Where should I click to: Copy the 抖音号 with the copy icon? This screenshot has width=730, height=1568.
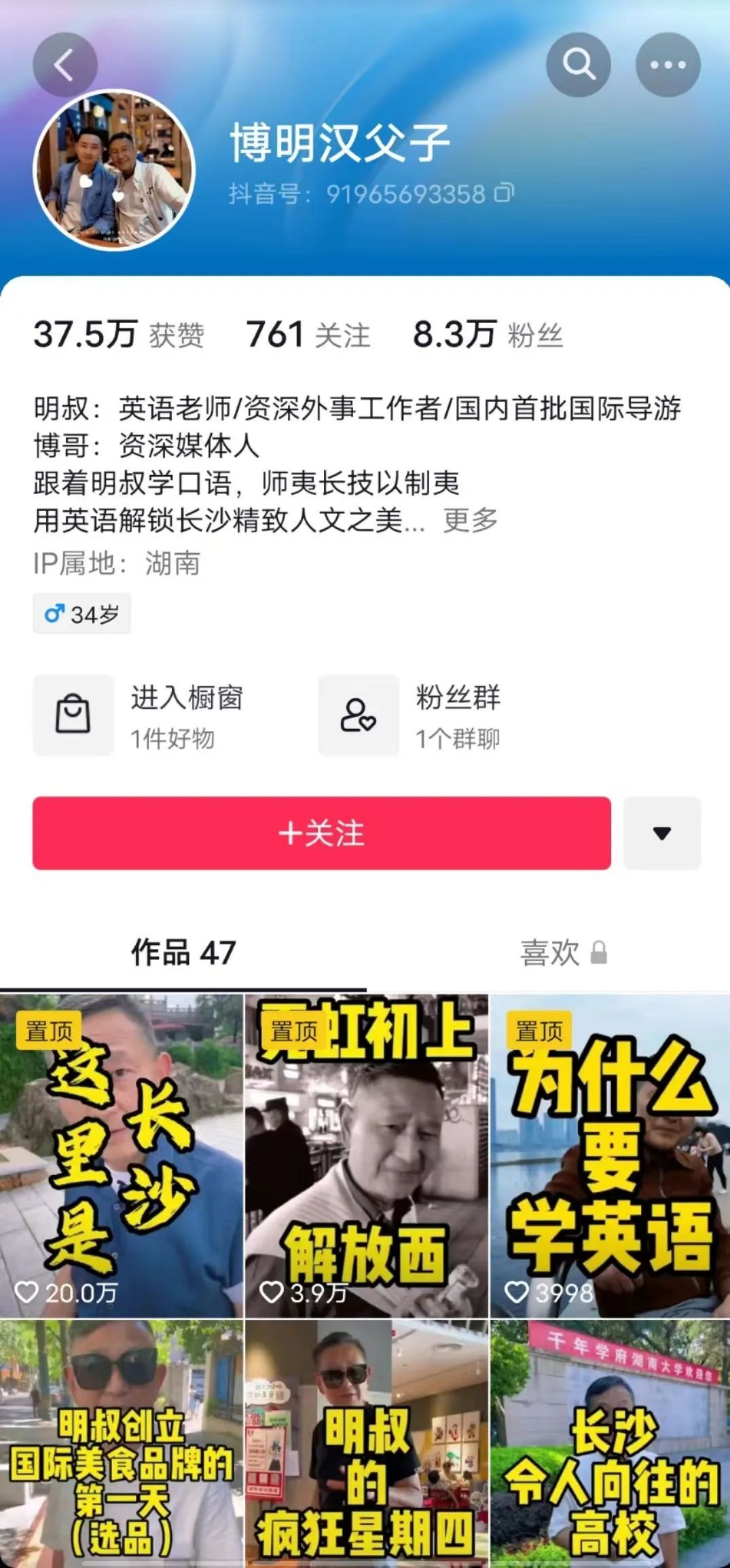[x=504, y=193]
